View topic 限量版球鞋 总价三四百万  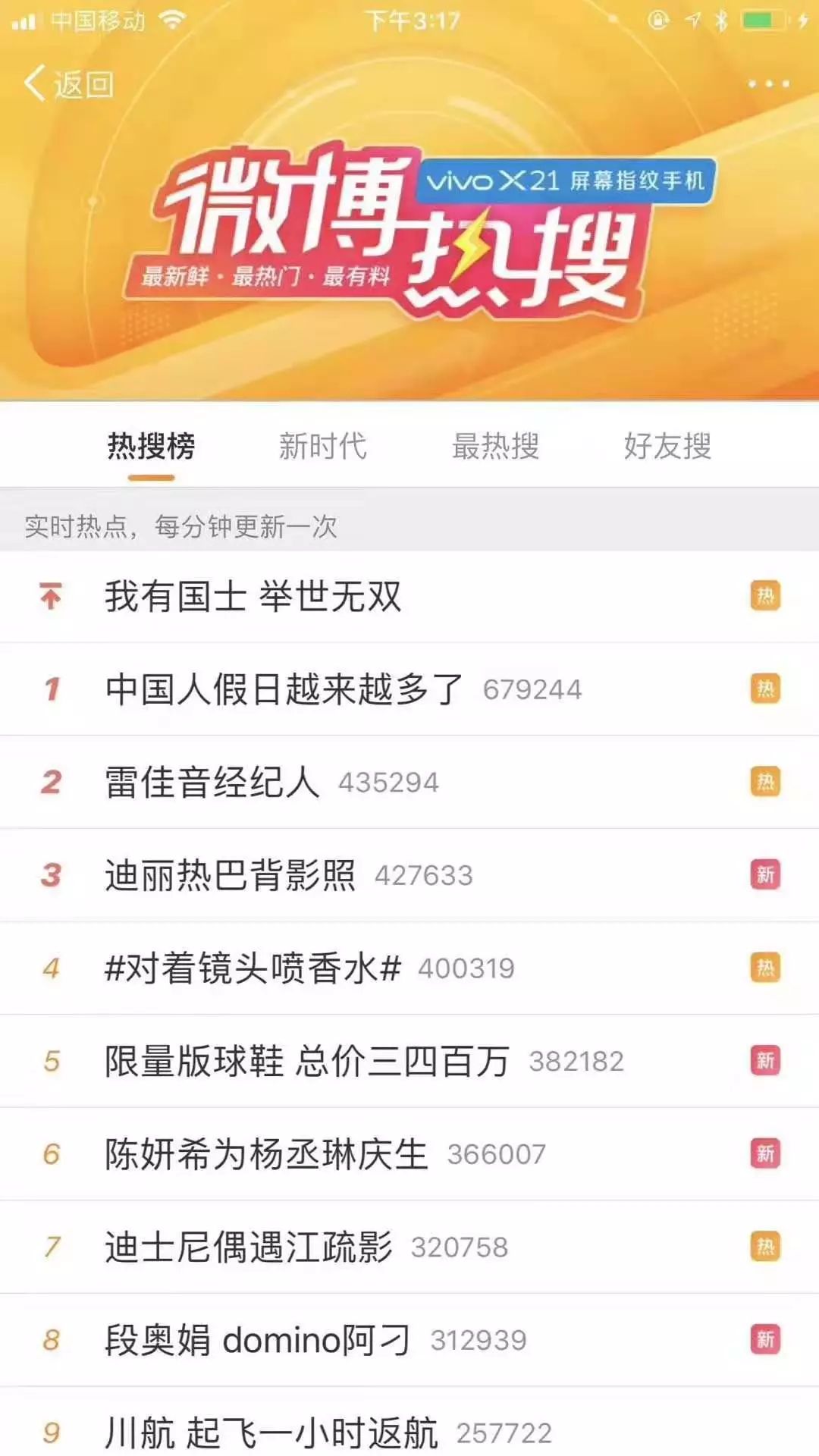306,1061
